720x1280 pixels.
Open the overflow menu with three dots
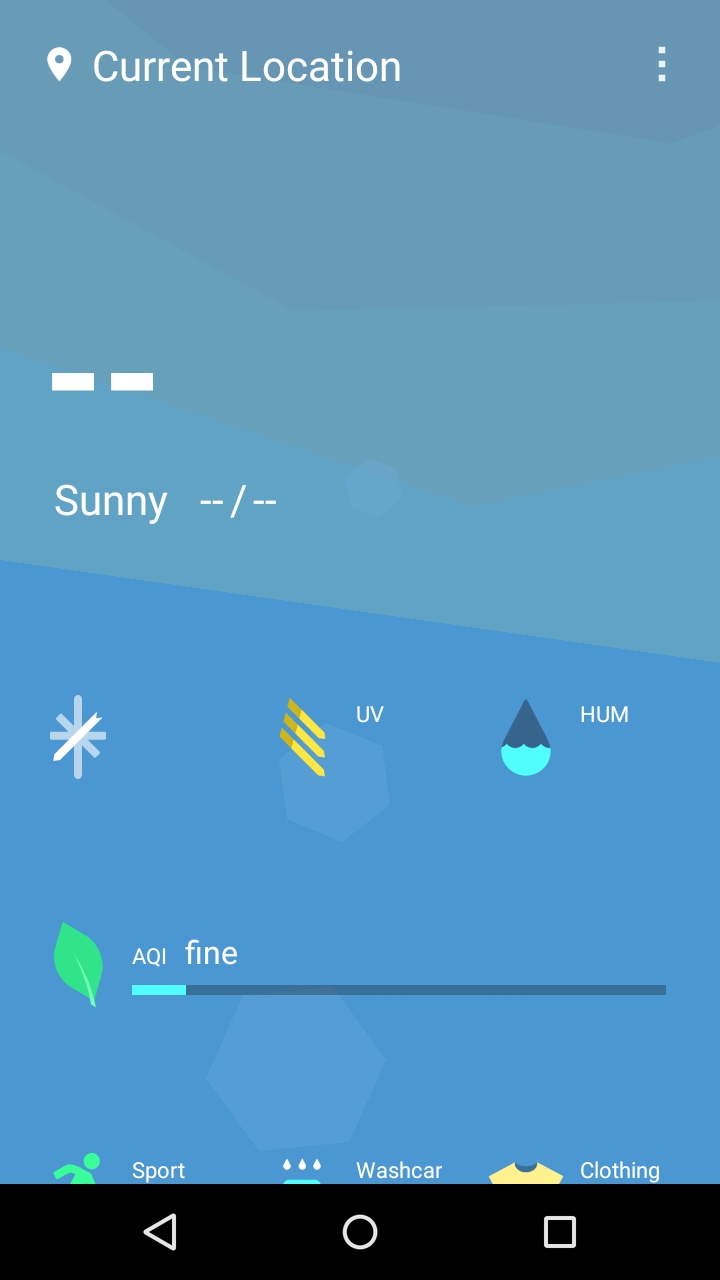pos(661,64)
